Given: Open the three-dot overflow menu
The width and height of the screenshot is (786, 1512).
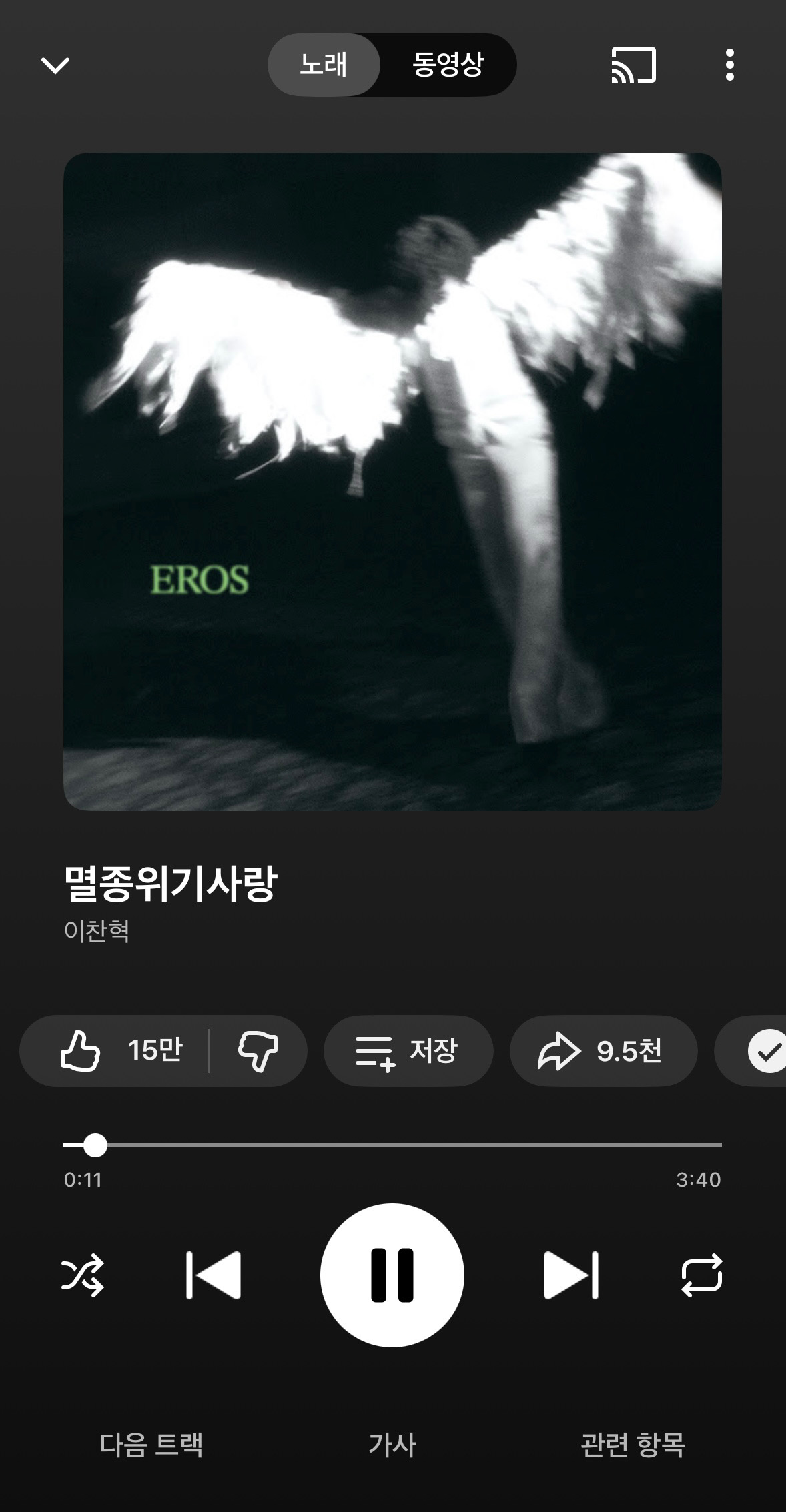Looking at the screenshot, I should click(729, 65).
